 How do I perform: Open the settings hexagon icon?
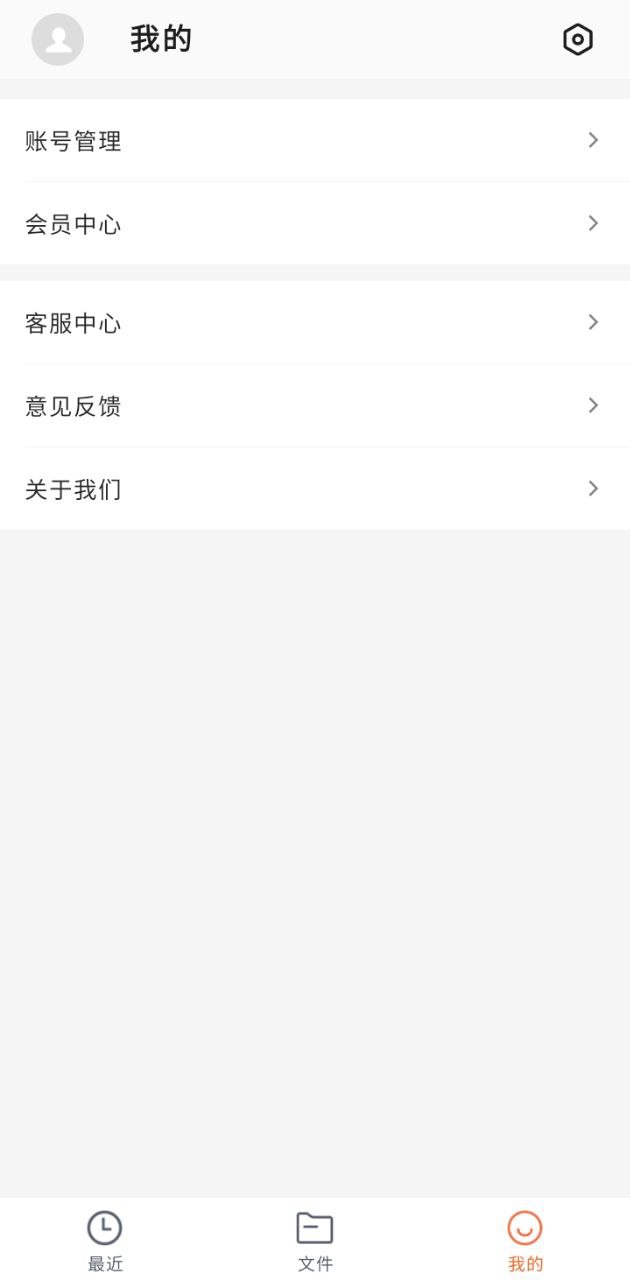coord(578,40)
